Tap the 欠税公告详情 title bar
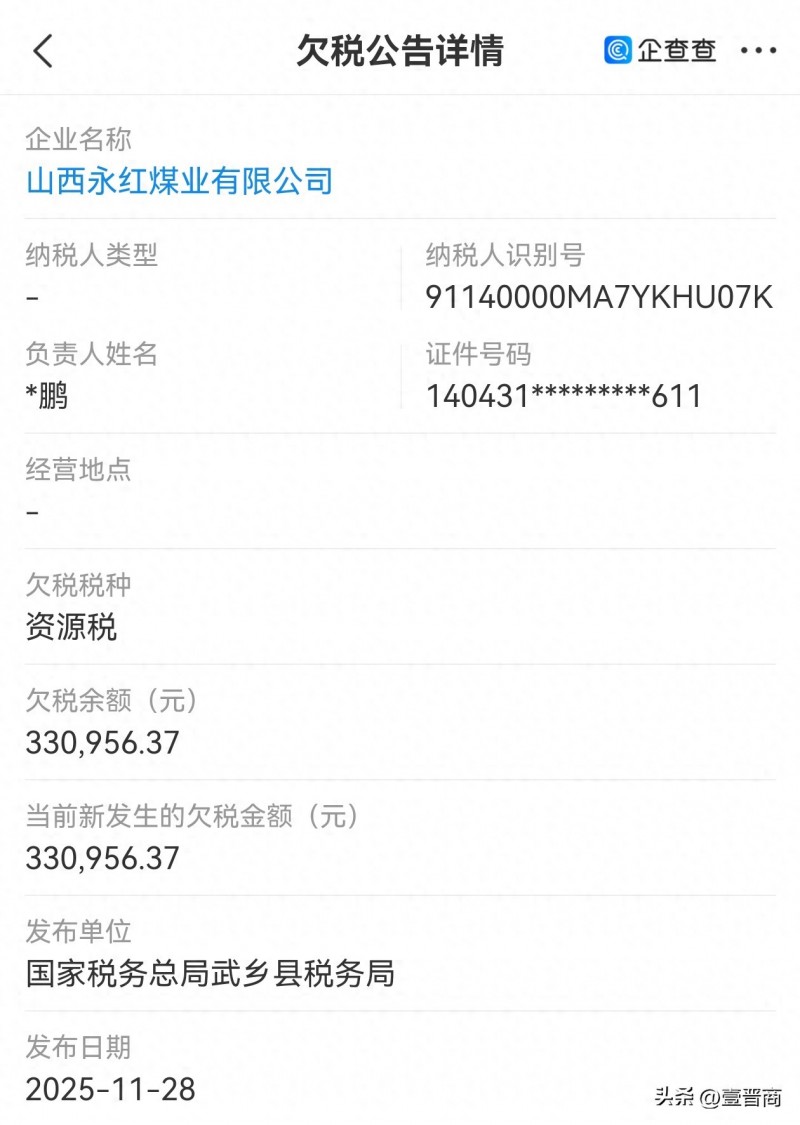The height and width of the screenshot is (1125, 800). (400, 50)
